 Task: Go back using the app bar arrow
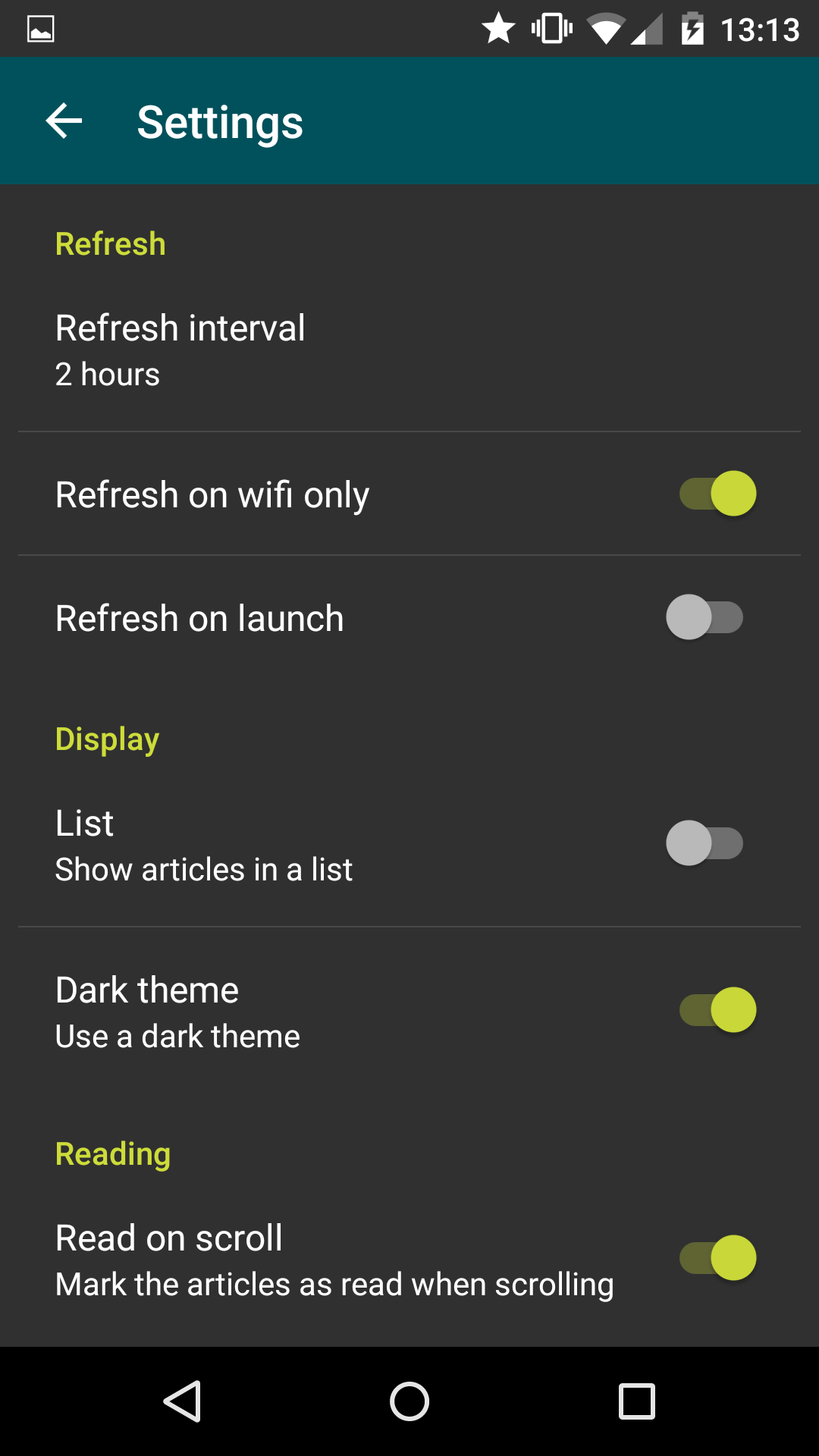point(64,121)
